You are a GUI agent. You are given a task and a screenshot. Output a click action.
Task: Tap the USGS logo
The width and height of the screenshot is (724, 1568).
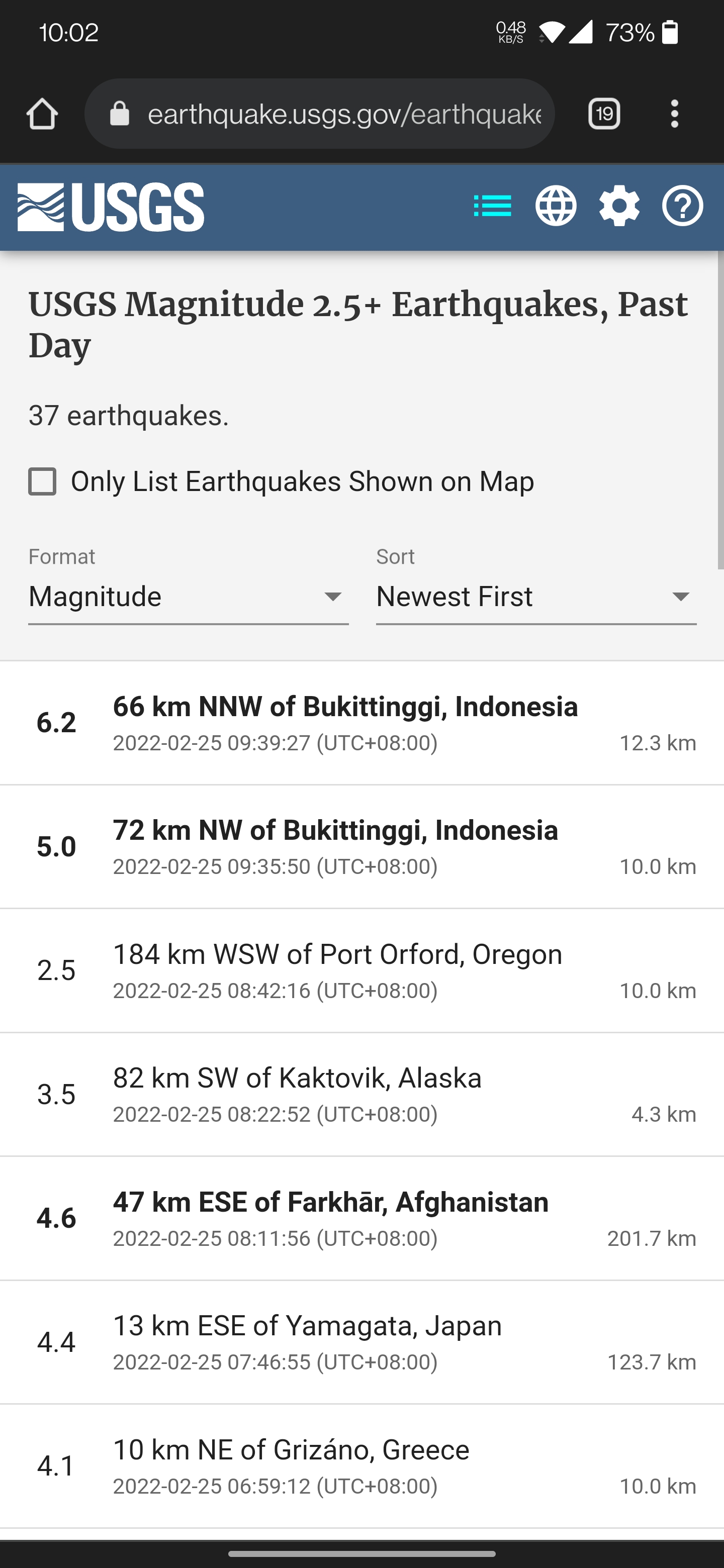[111, 207]
